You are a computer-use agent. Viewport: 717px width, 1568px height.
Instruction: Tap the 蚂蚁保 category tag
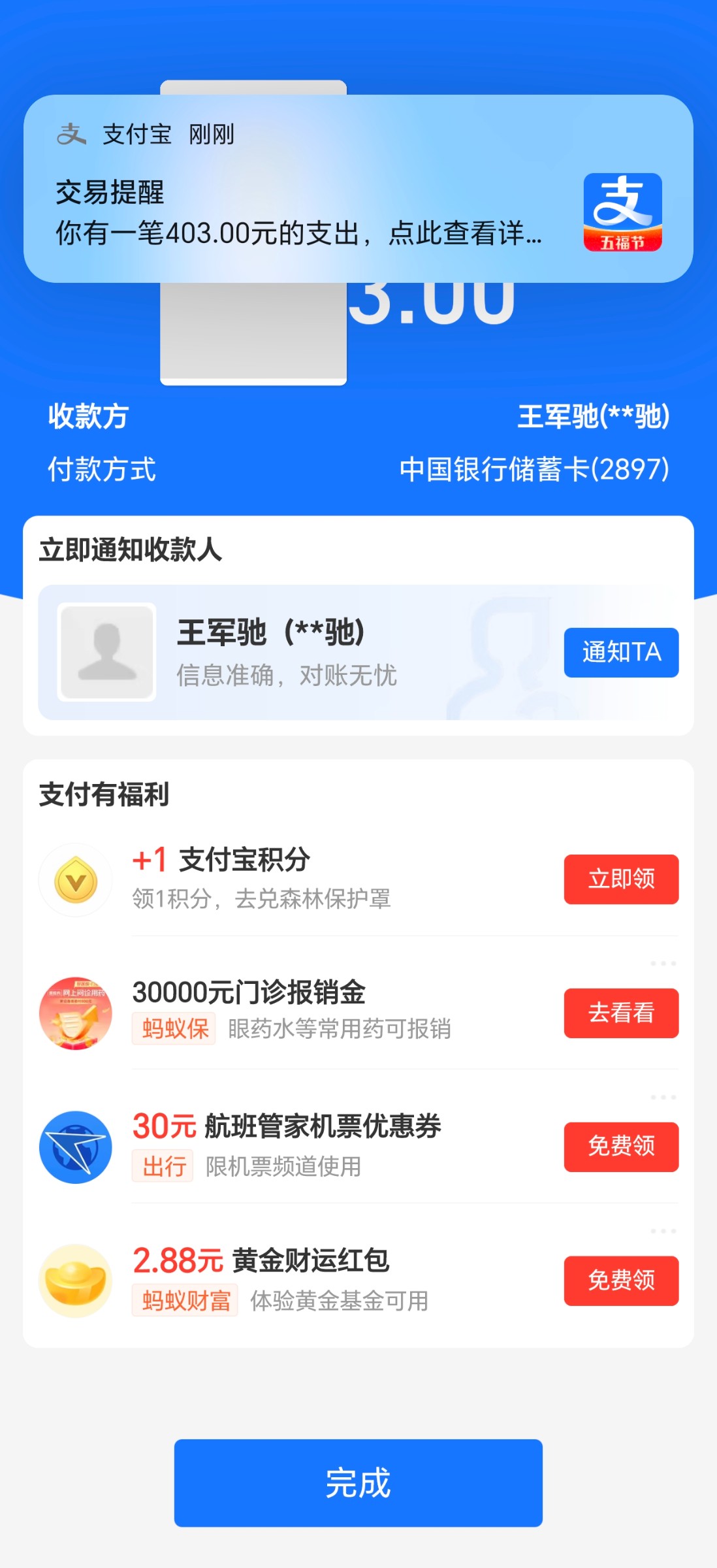tap(173, 1029)
